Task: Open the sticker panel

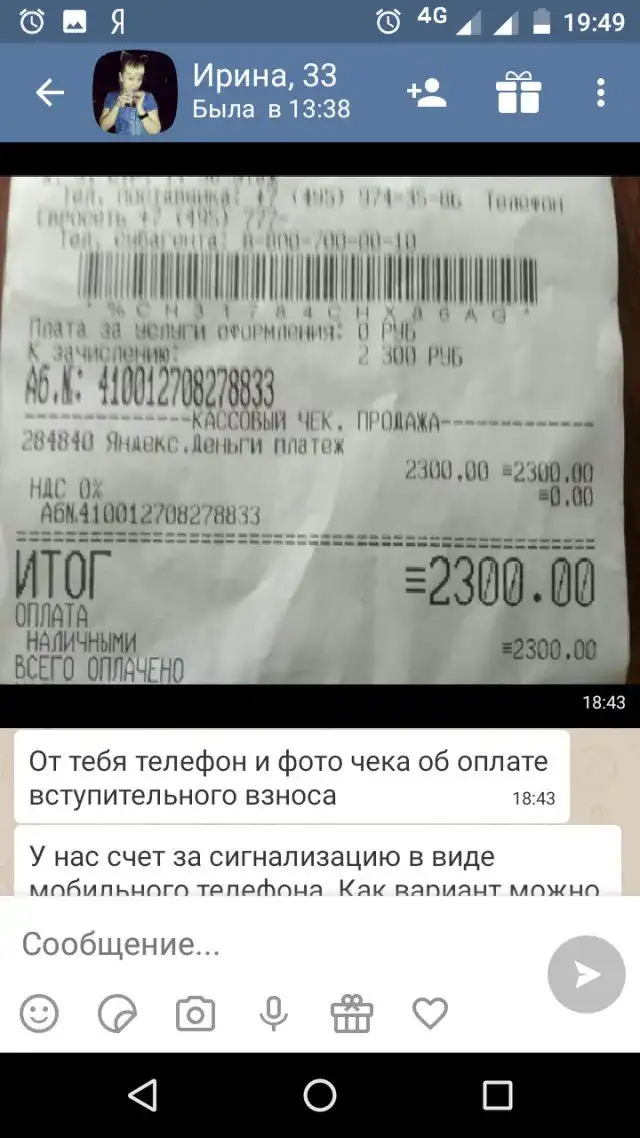Action: pos(117,1014)
